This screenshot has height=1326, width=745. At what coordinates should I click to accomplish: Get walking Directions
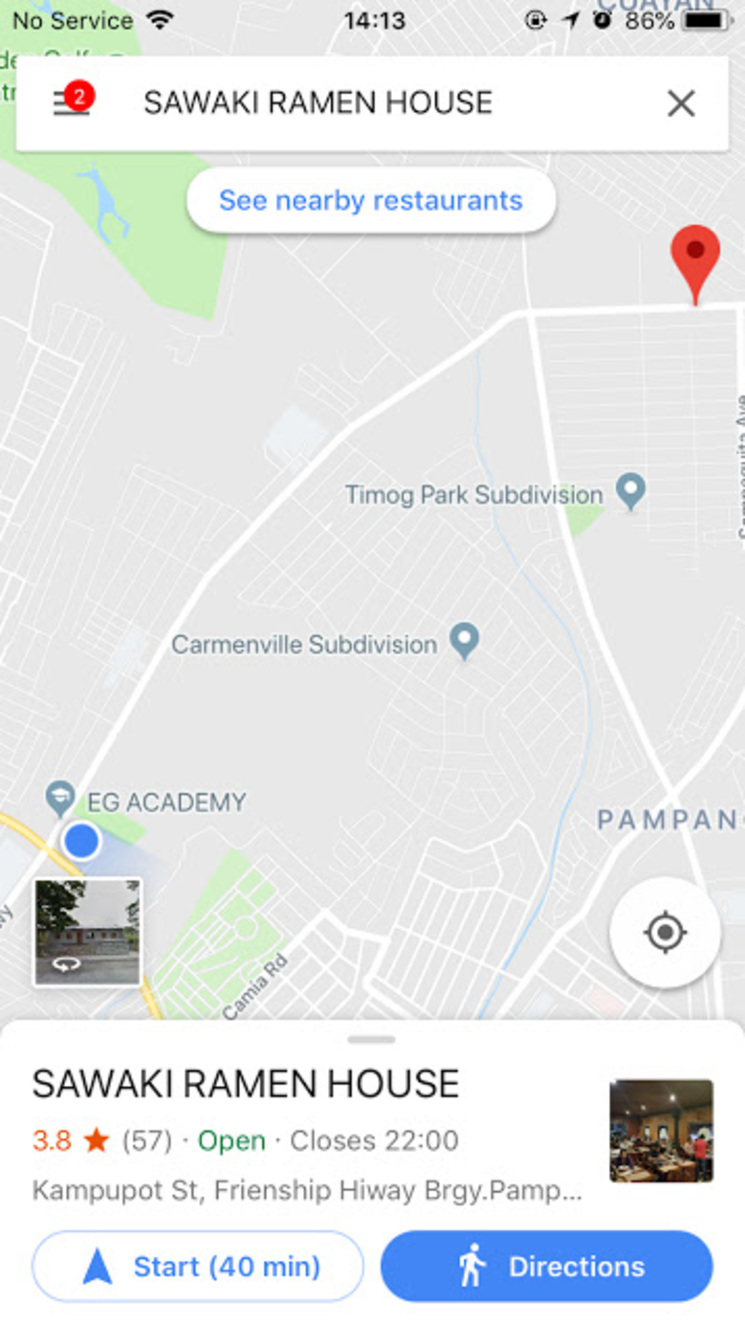click(x=547, y=1266)
